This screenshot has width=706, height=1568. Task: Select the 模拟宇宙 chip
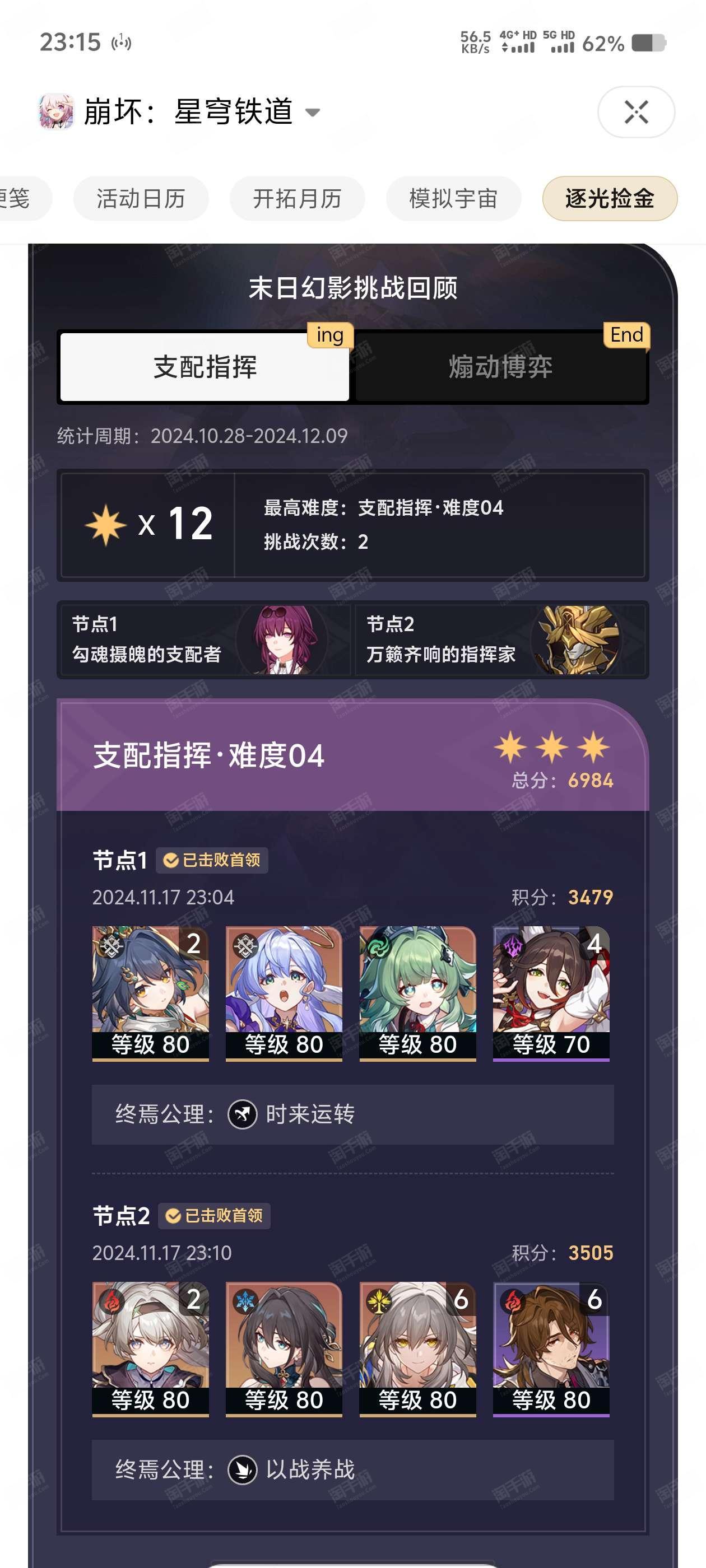453,198
